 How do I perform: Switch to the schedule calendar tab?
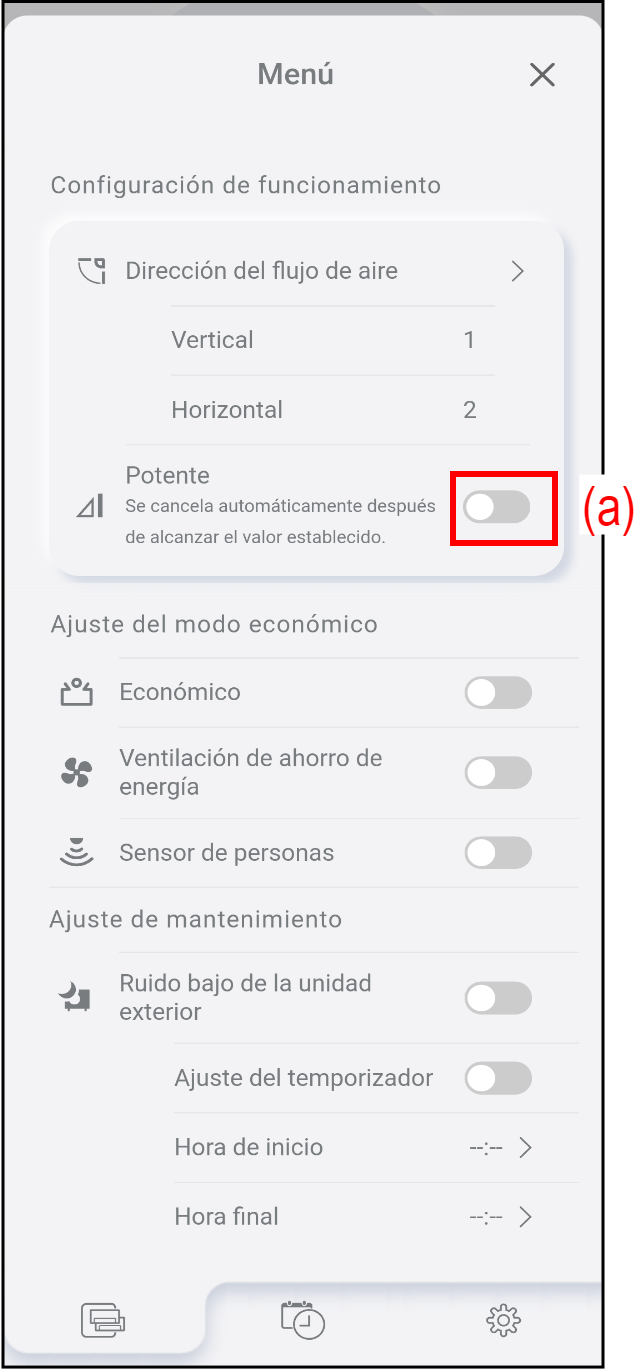tap(303, 1320)
